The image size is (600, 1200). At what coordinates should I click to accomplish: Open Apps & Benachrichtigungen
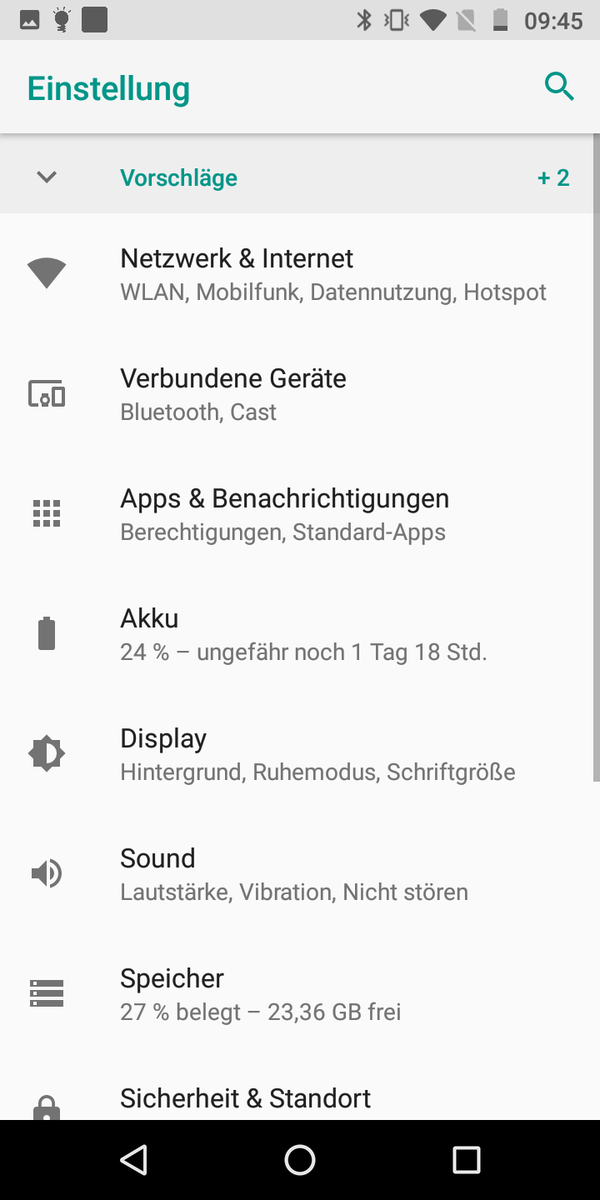point(300,514)
